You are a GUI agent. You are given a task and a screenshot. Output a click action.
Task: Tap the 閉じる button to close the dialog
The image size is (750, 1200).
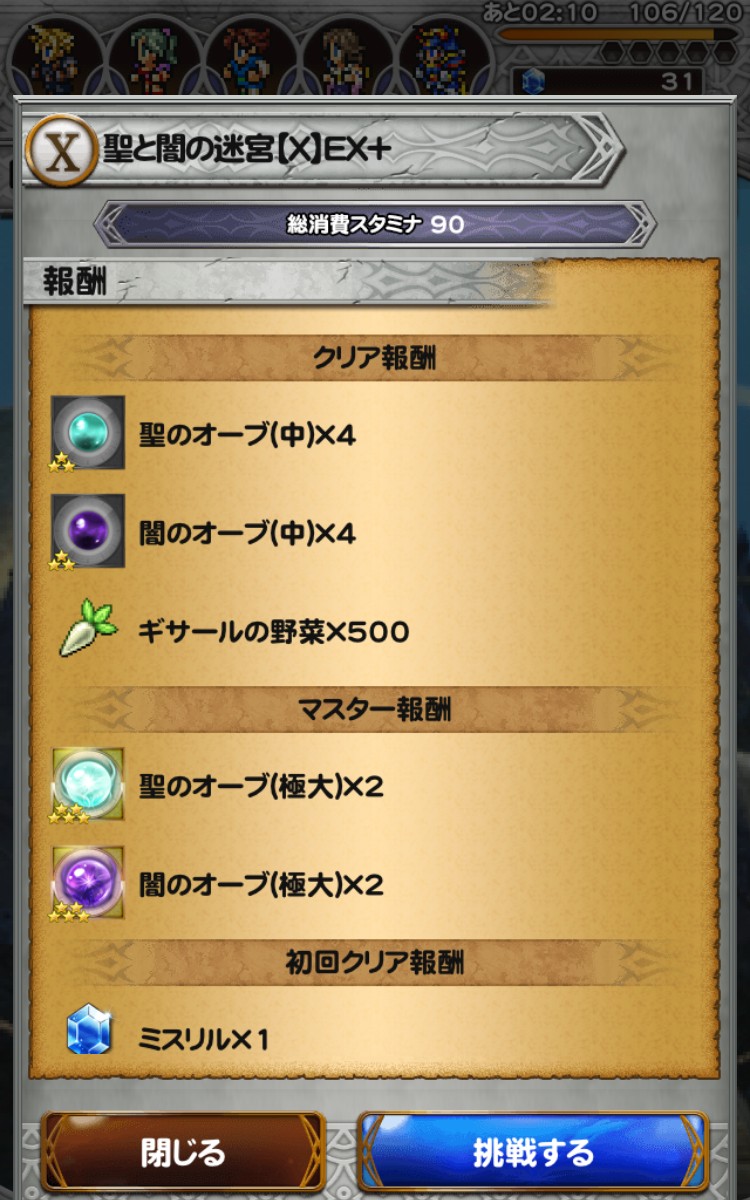(183, 1151)
